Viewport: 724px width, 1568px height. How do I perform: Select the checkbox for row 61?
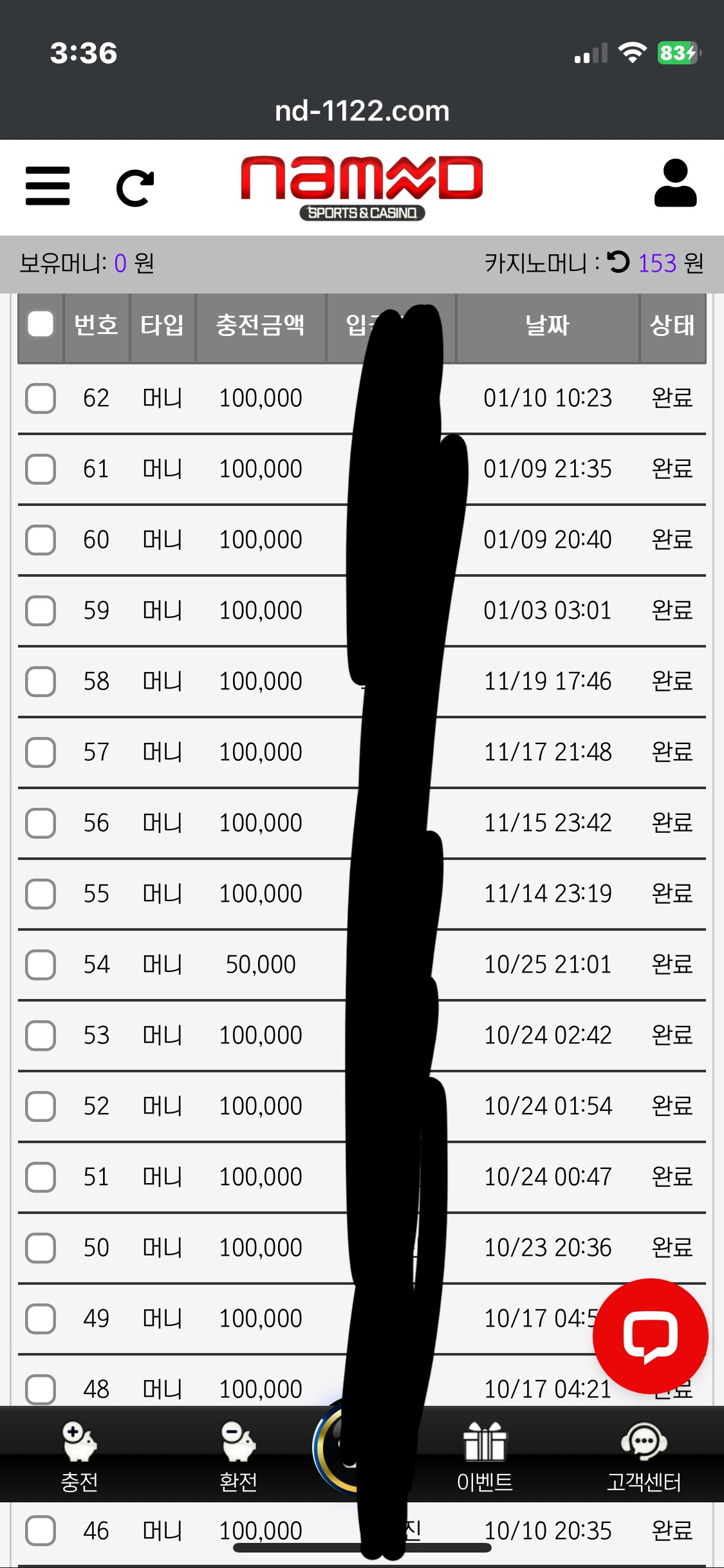click(41, 469)
